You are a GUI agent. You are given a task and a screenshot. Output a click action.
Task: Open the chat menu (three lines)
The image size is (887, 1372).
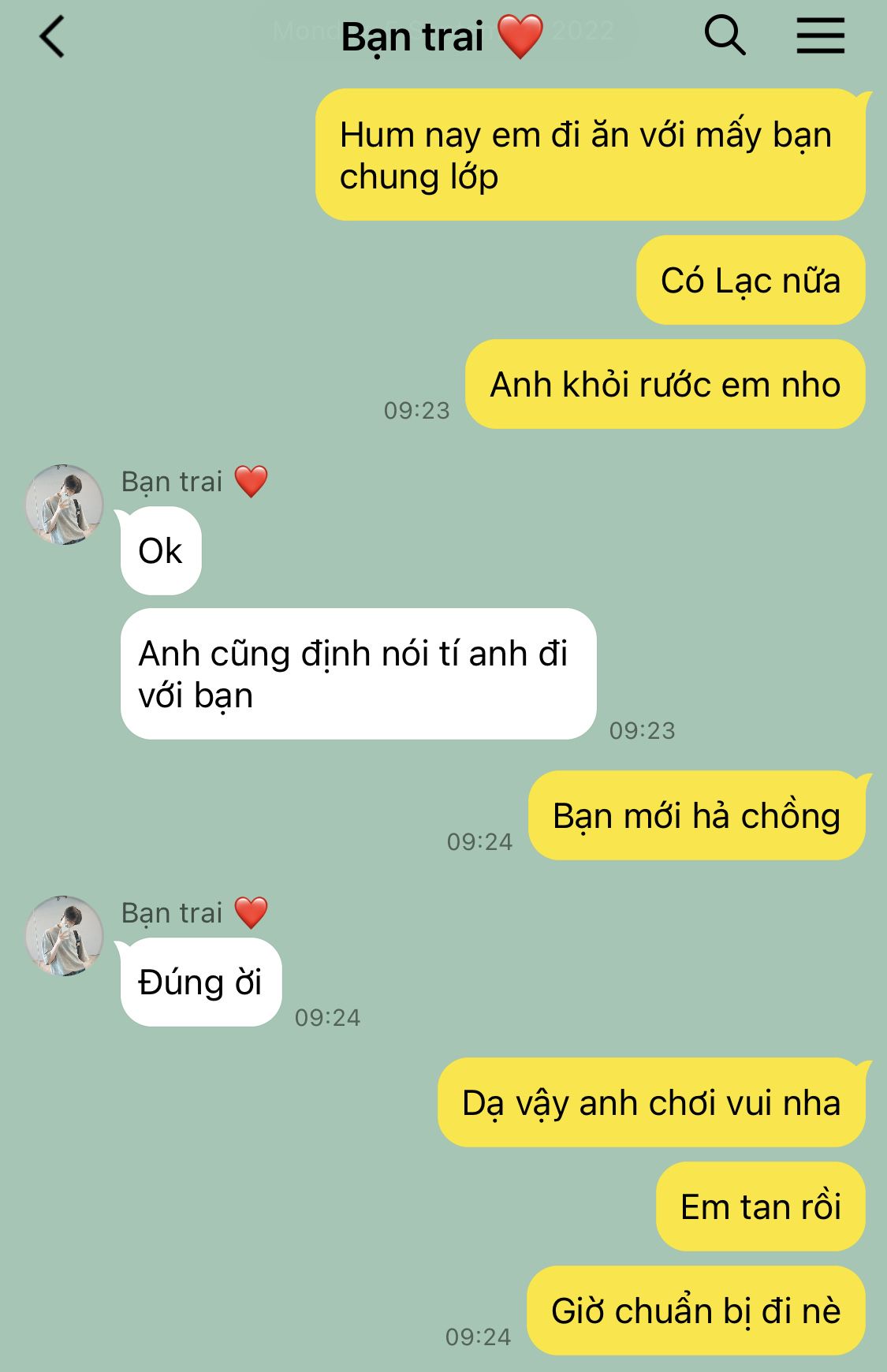[x=820, y=36]
